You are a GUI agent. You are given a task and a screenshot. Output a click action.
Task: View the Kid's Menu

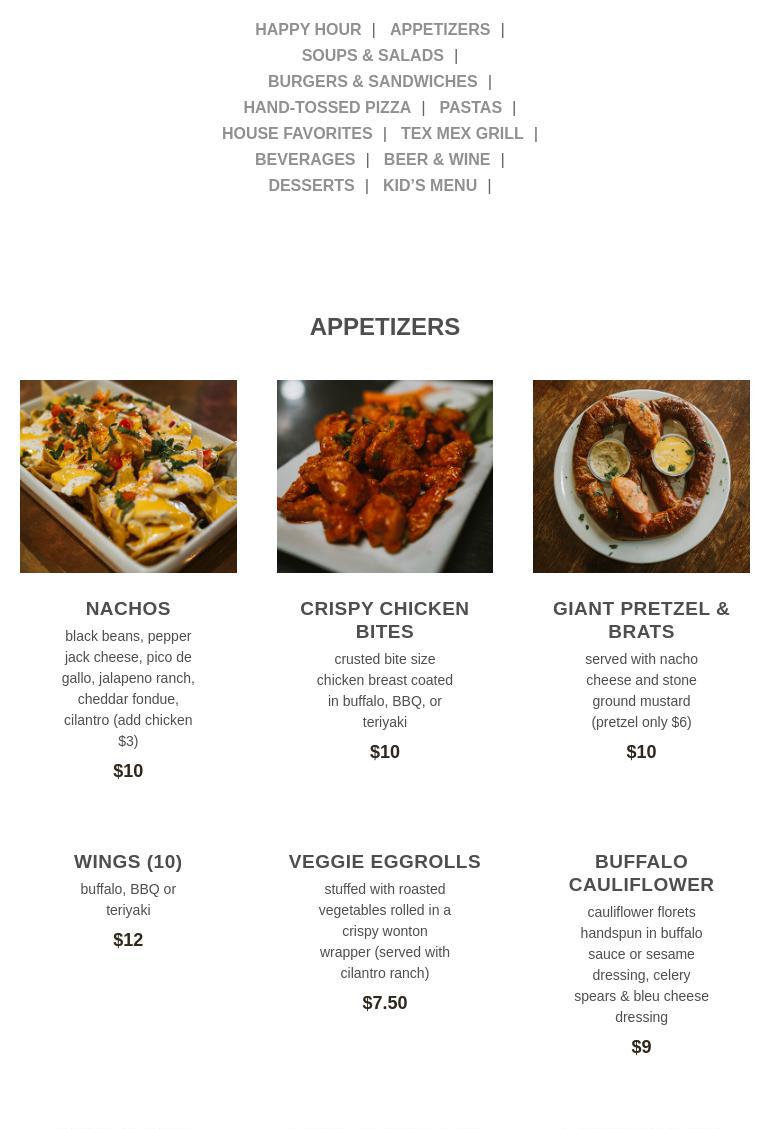(x=430, y=186)
